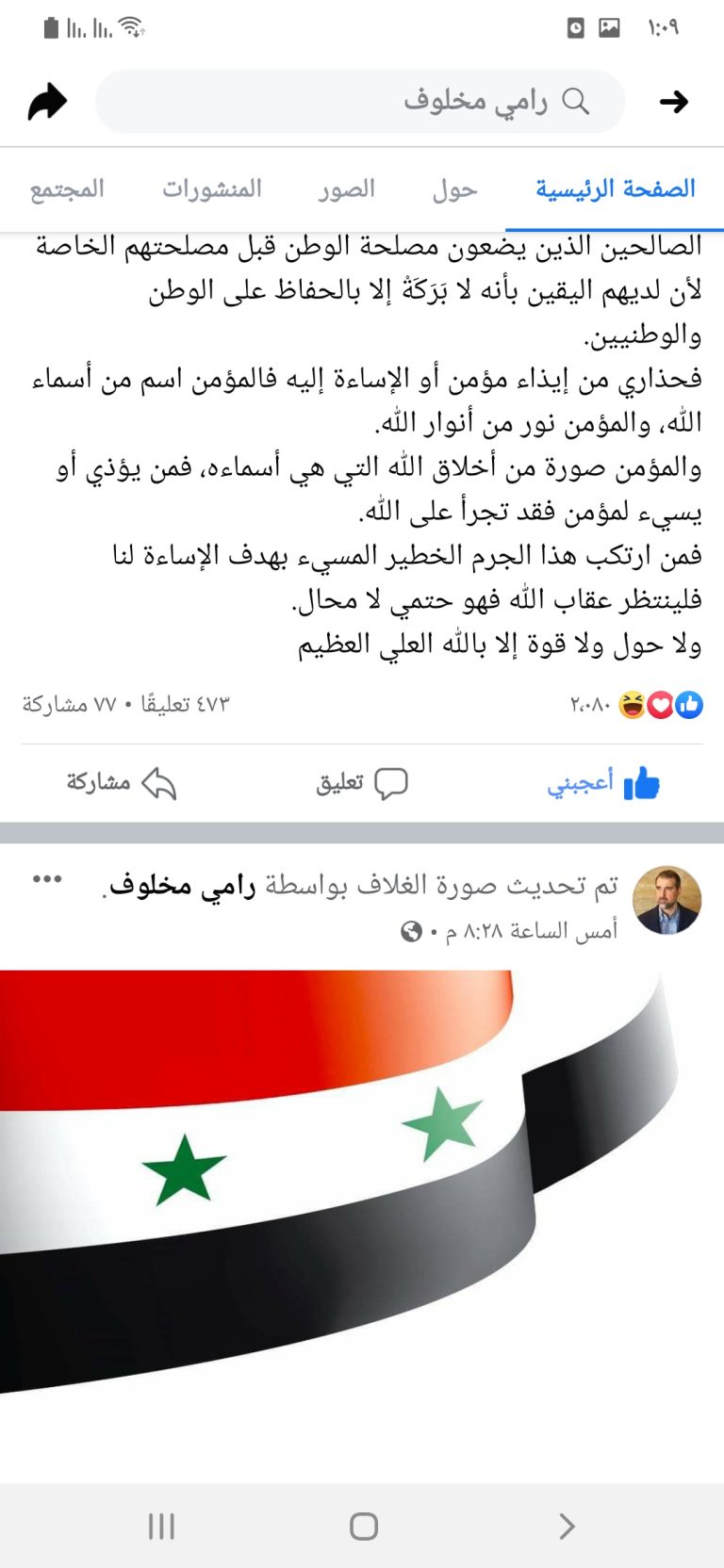The width and height of the screenshot is (724, 1568).
Task: Tap the share arrow in the top bar
Action: coord(47,101)
